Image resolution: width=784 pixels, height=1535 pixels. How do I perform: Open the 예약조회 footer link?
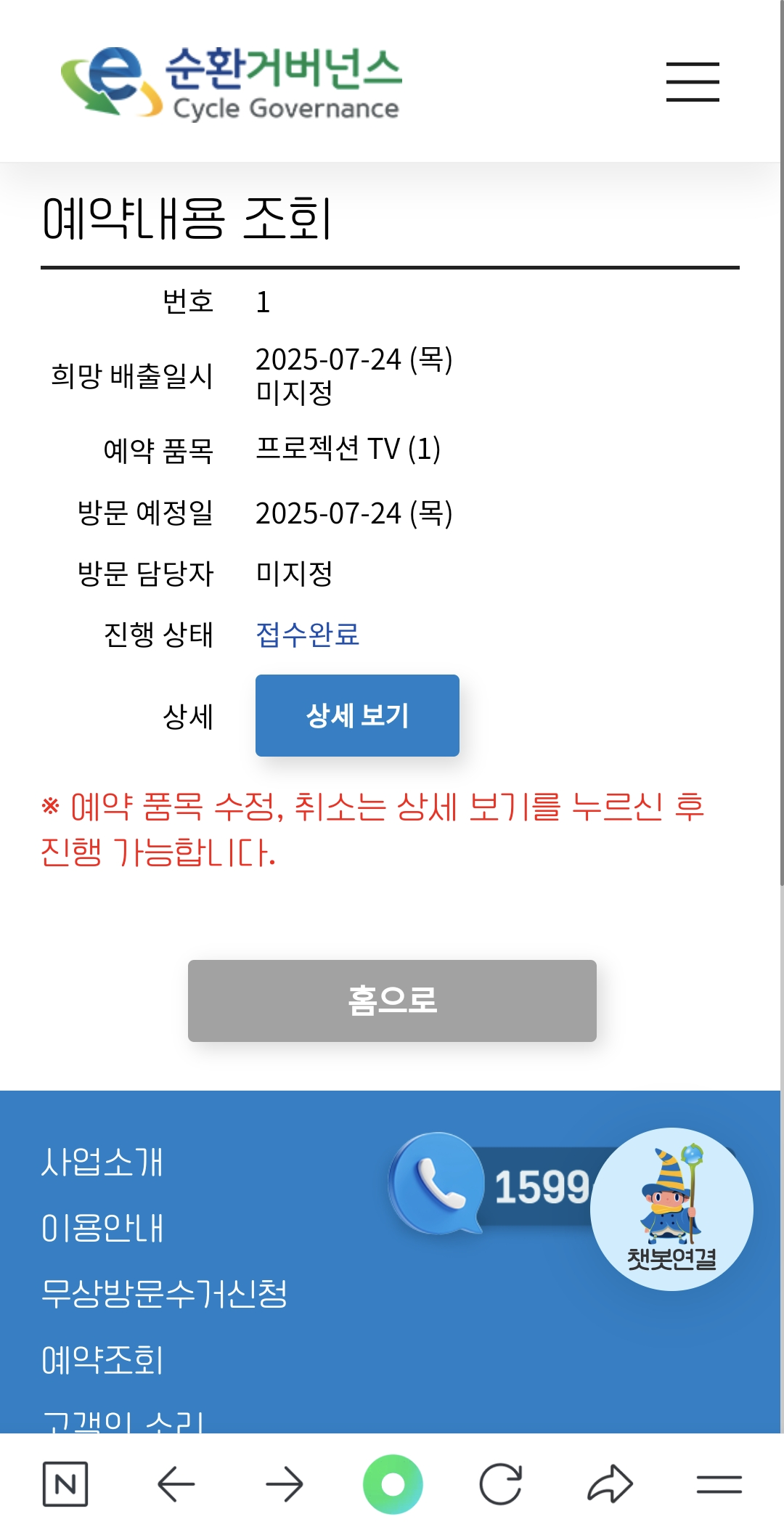pos(102,1360)
